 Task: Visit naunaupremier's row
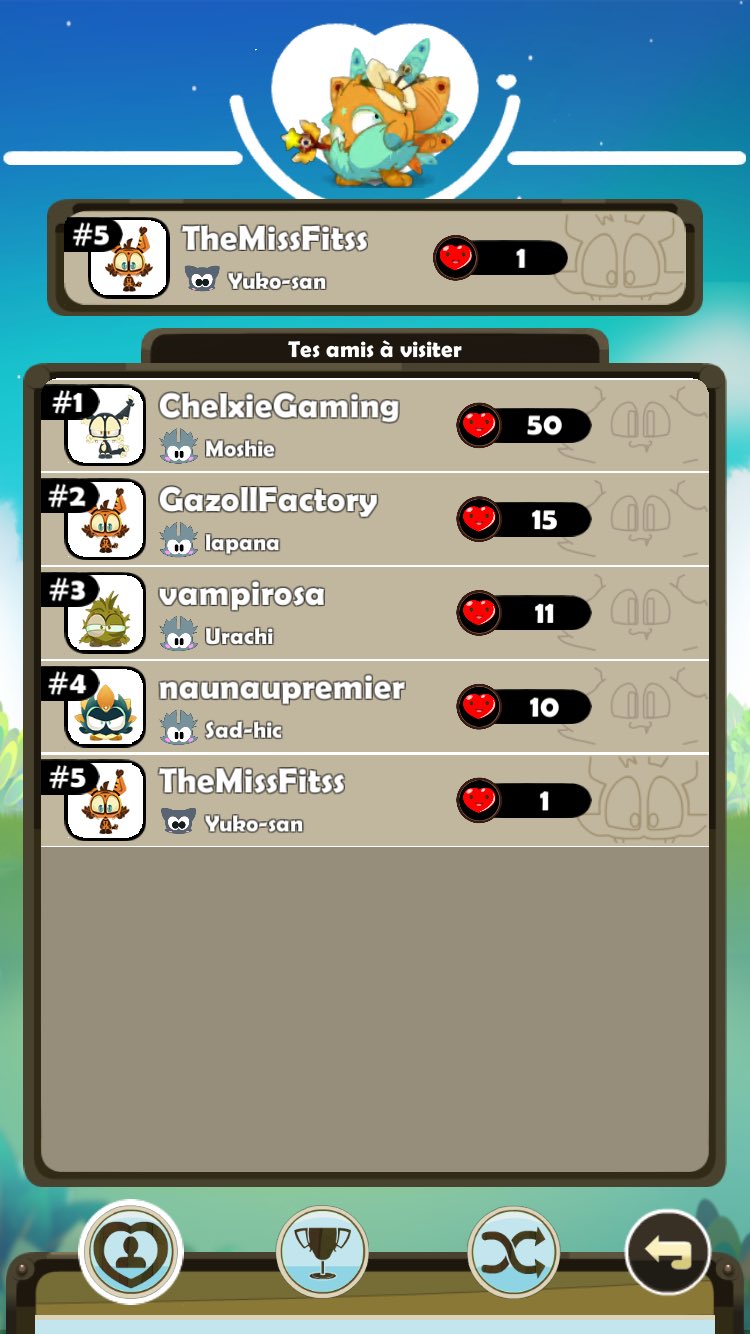(x=374, y=707)
